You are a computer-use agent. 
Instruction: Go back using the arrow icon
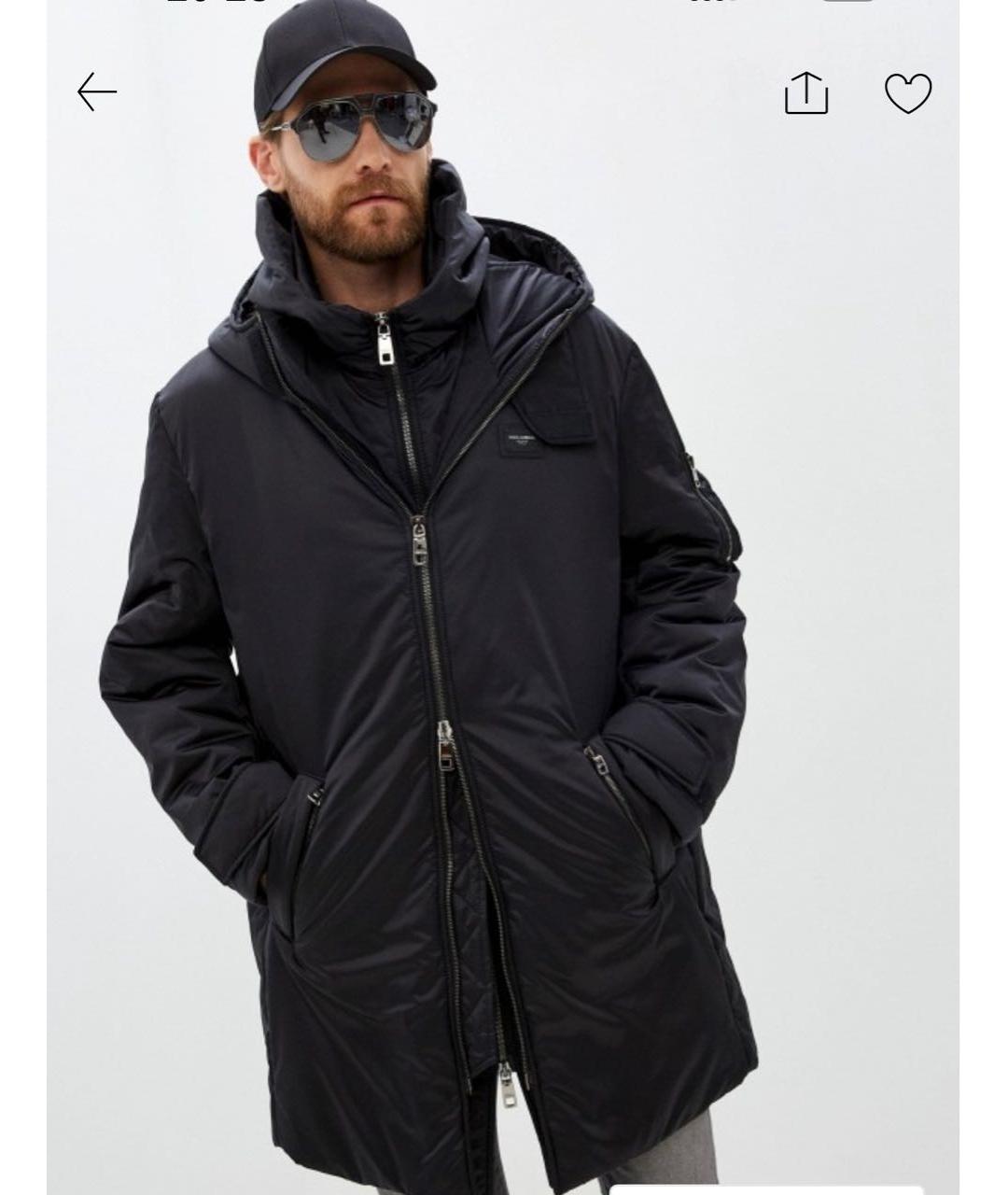tap(97, 92)
